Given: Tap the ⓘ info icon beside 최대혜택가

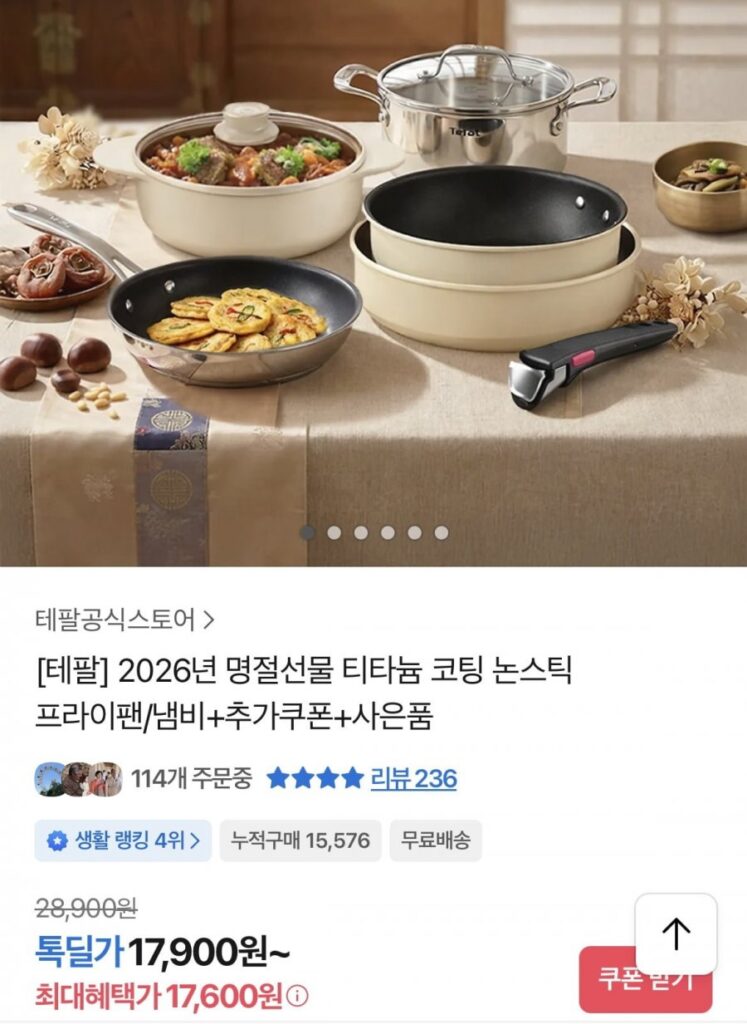Looking at the screenshot, I should click(x=296, y=997).
